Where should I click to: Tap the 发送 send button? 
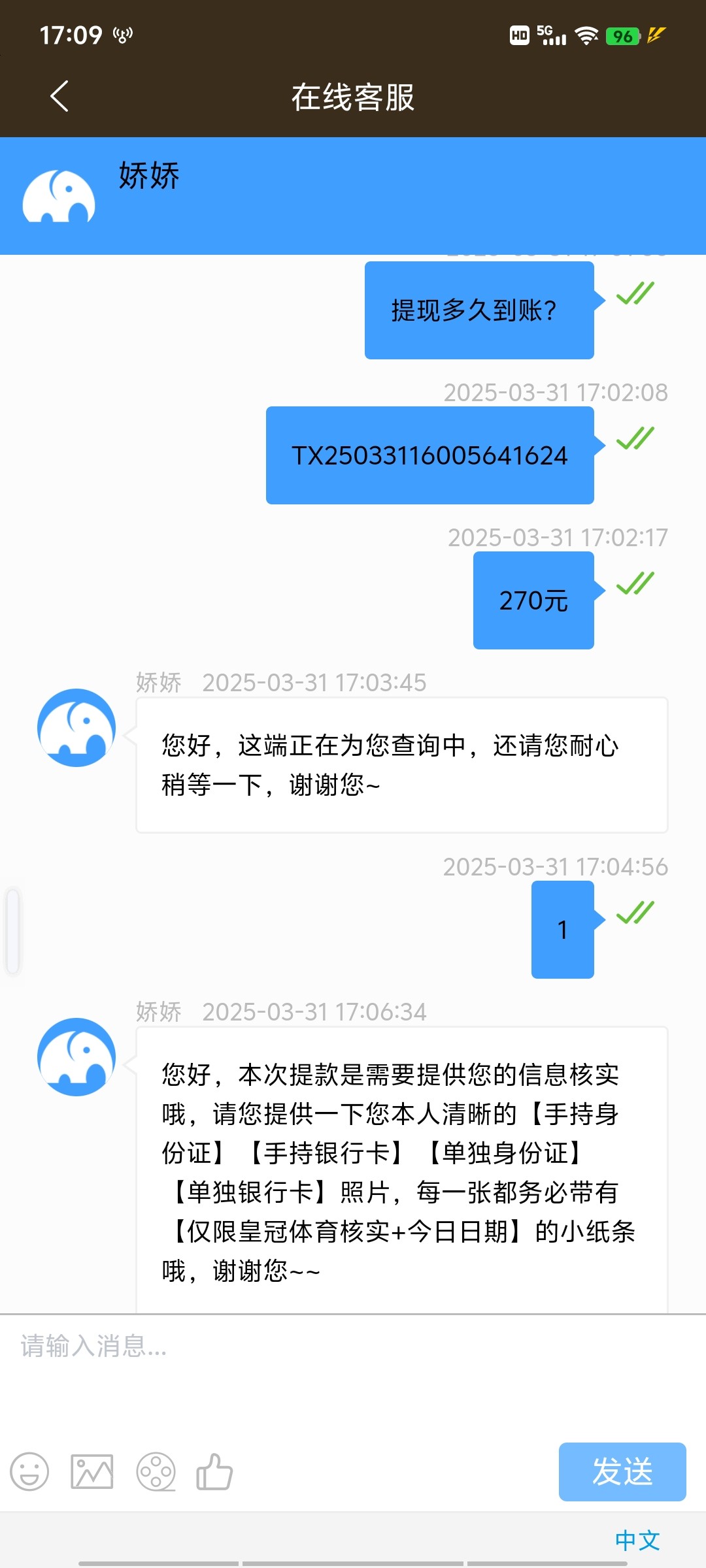622,1472
